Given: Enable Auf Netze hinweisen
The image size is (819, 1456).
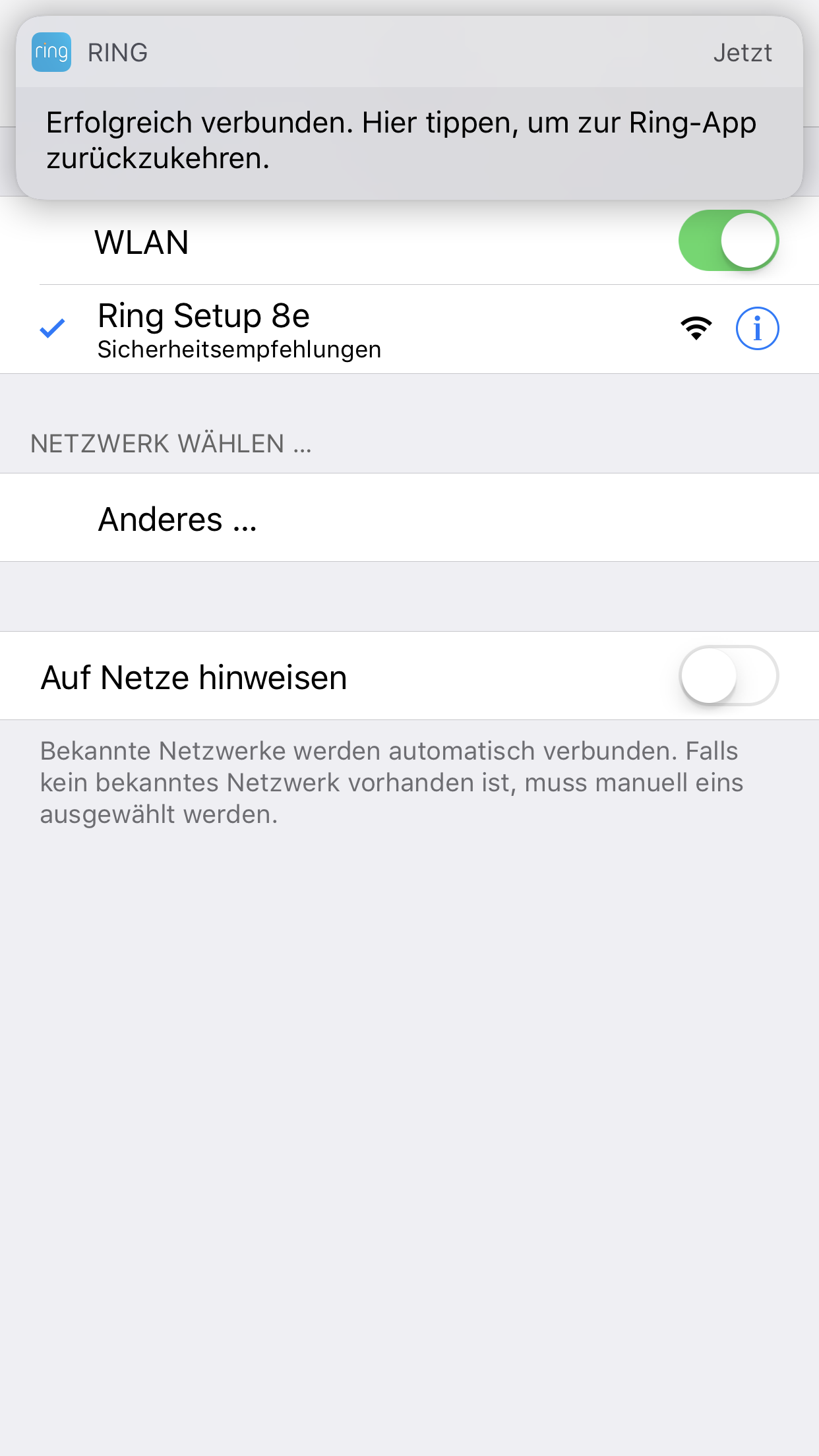Looking at the screenshot, I should [x=728, y=676].
